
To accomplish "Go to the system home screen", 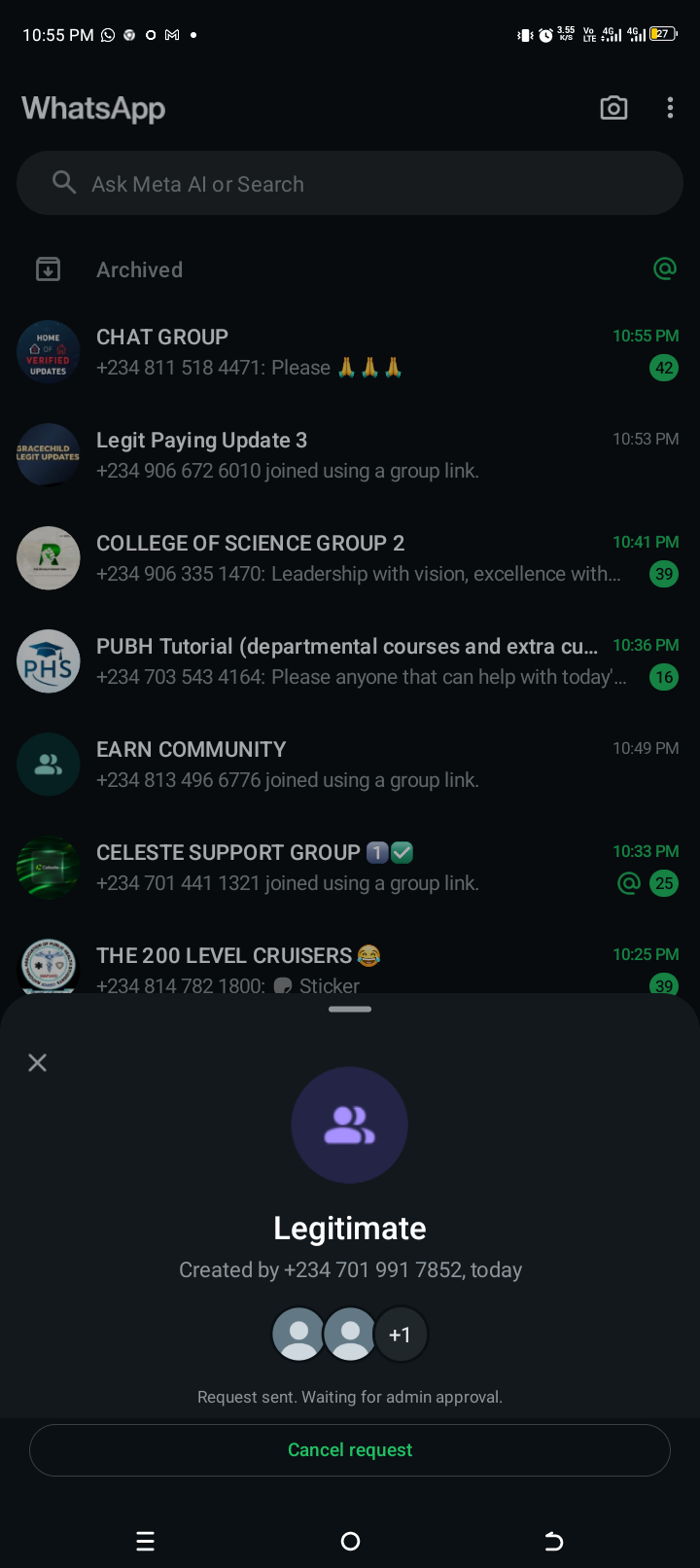I will point(351,1541).
